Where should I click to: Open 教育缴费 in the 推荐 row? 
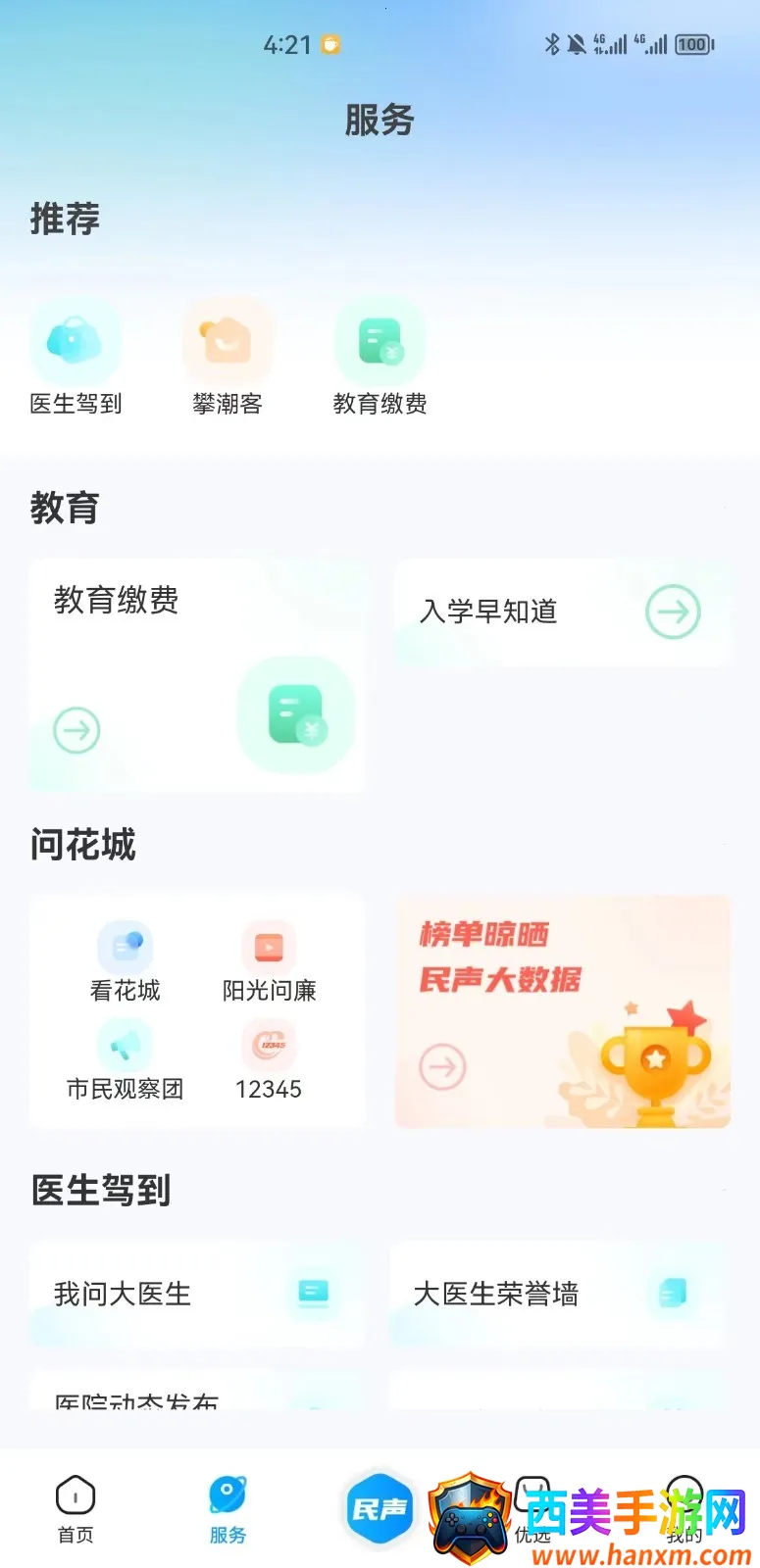coord(380,358)
